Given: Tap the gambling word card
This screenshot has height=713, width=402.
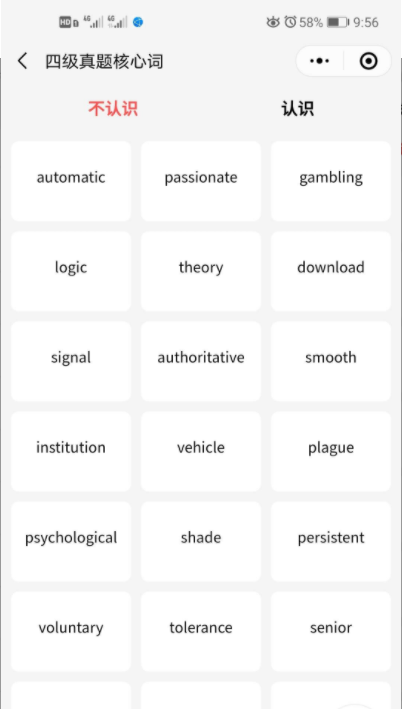Looking at the screenshot, I should tap(331, 181).
